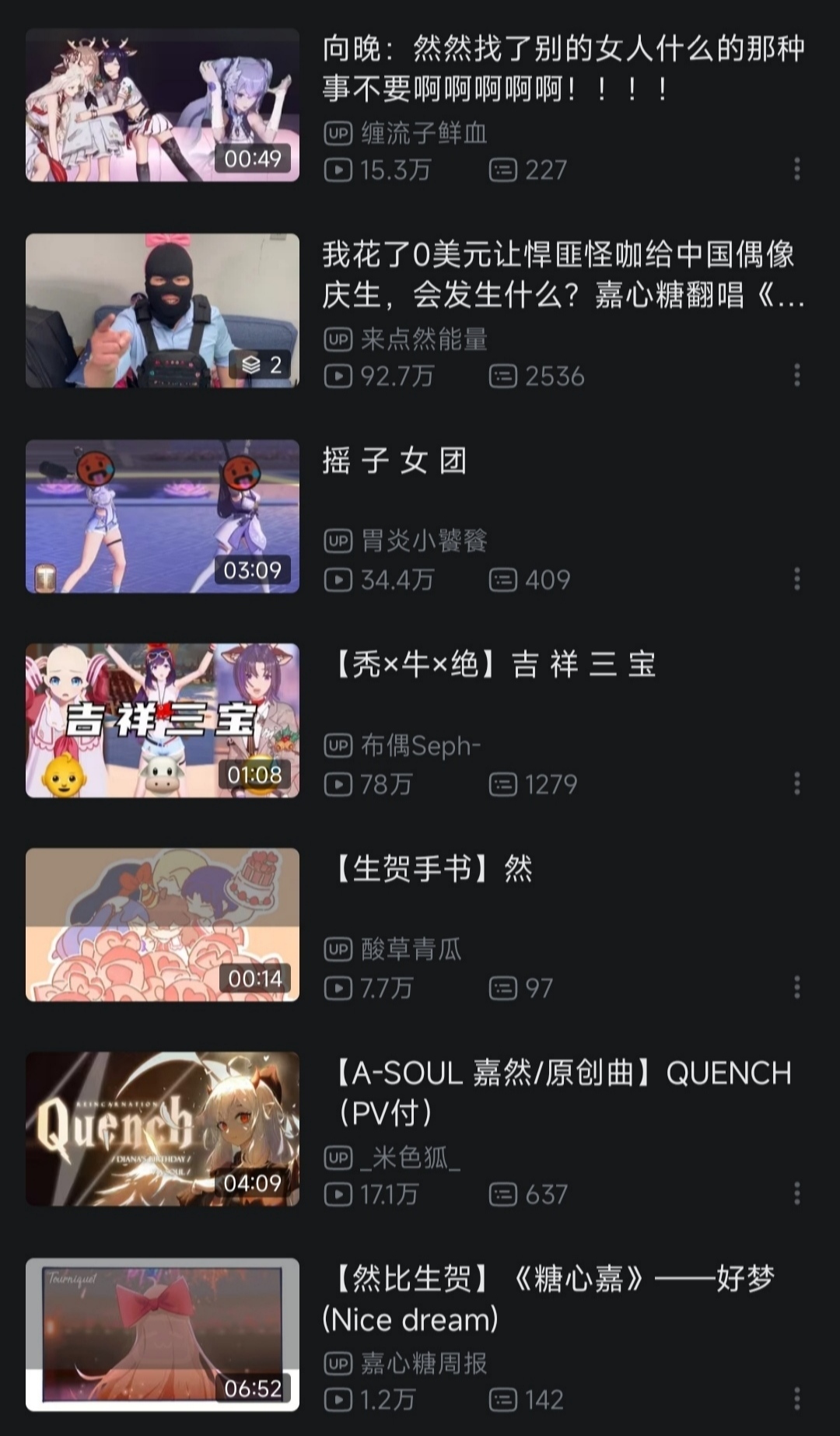The height and width of the screenshot is (1436, 840).
Task: Open more options for 缠流子鲜血's video
Action: coord(796,170)
